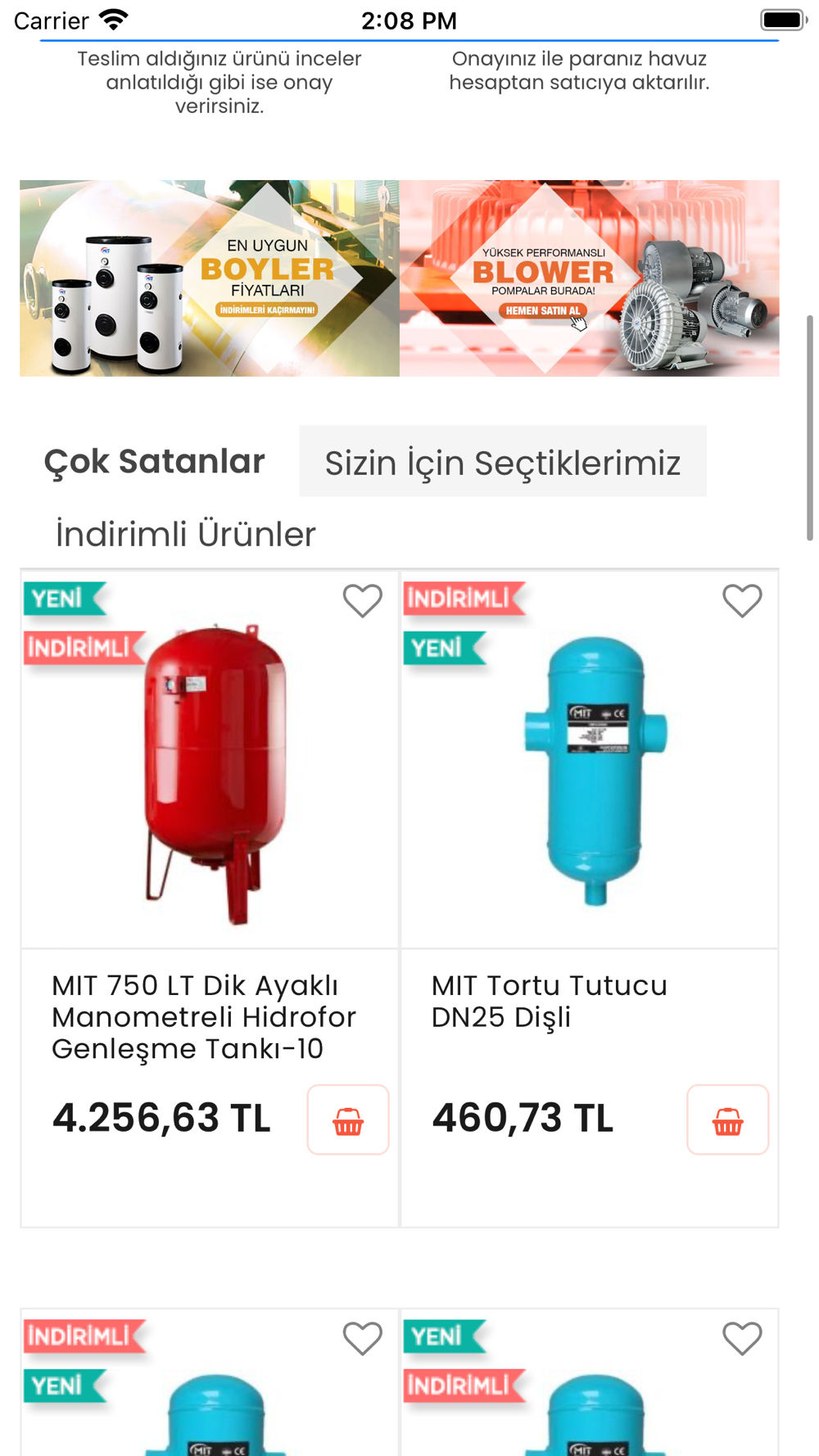The width and height of the screenshot is (819, 1456).
Task: Add the 460,73 TL Tortu Tutucu to cart
Action: [727, 1120]
